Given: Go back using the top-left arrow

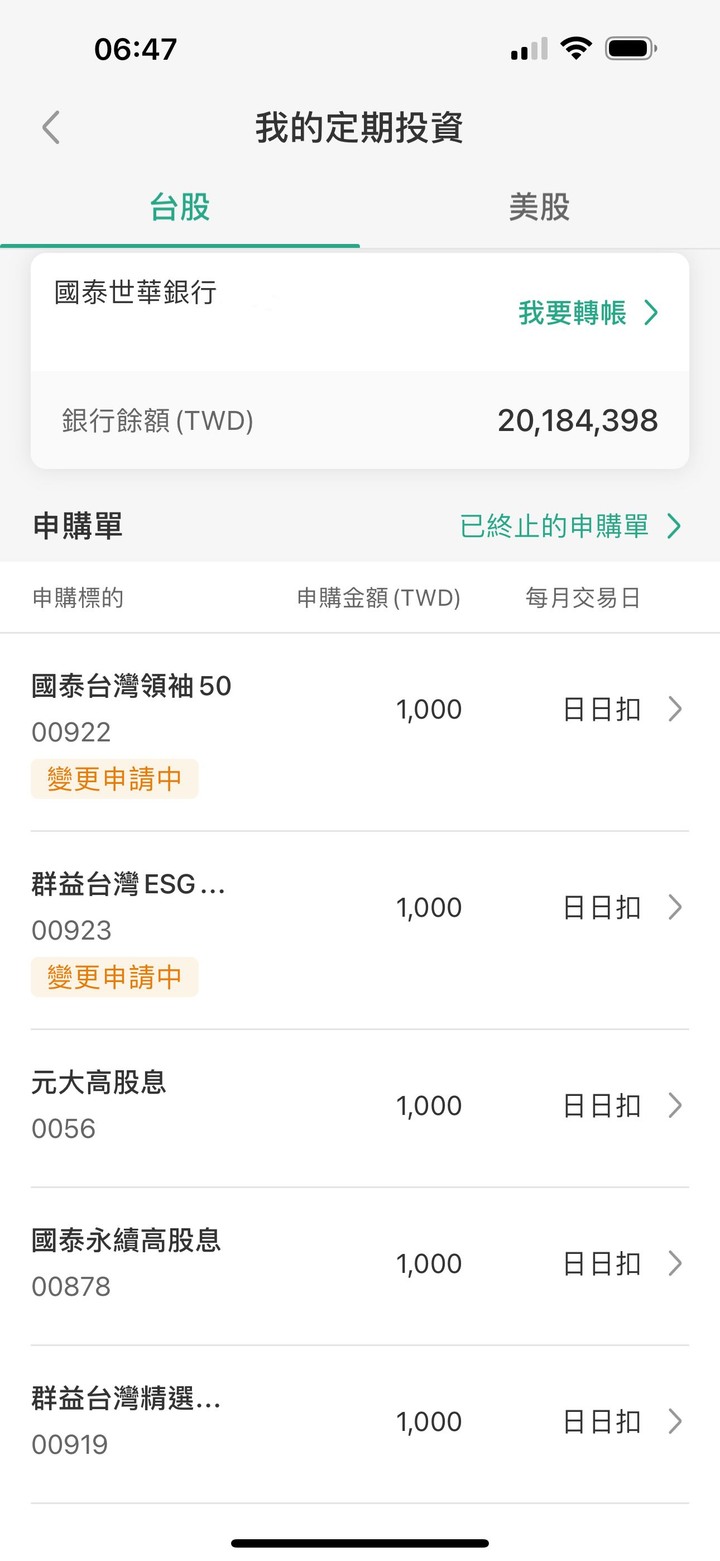Looking at the screenshot, I should (51, 128).
